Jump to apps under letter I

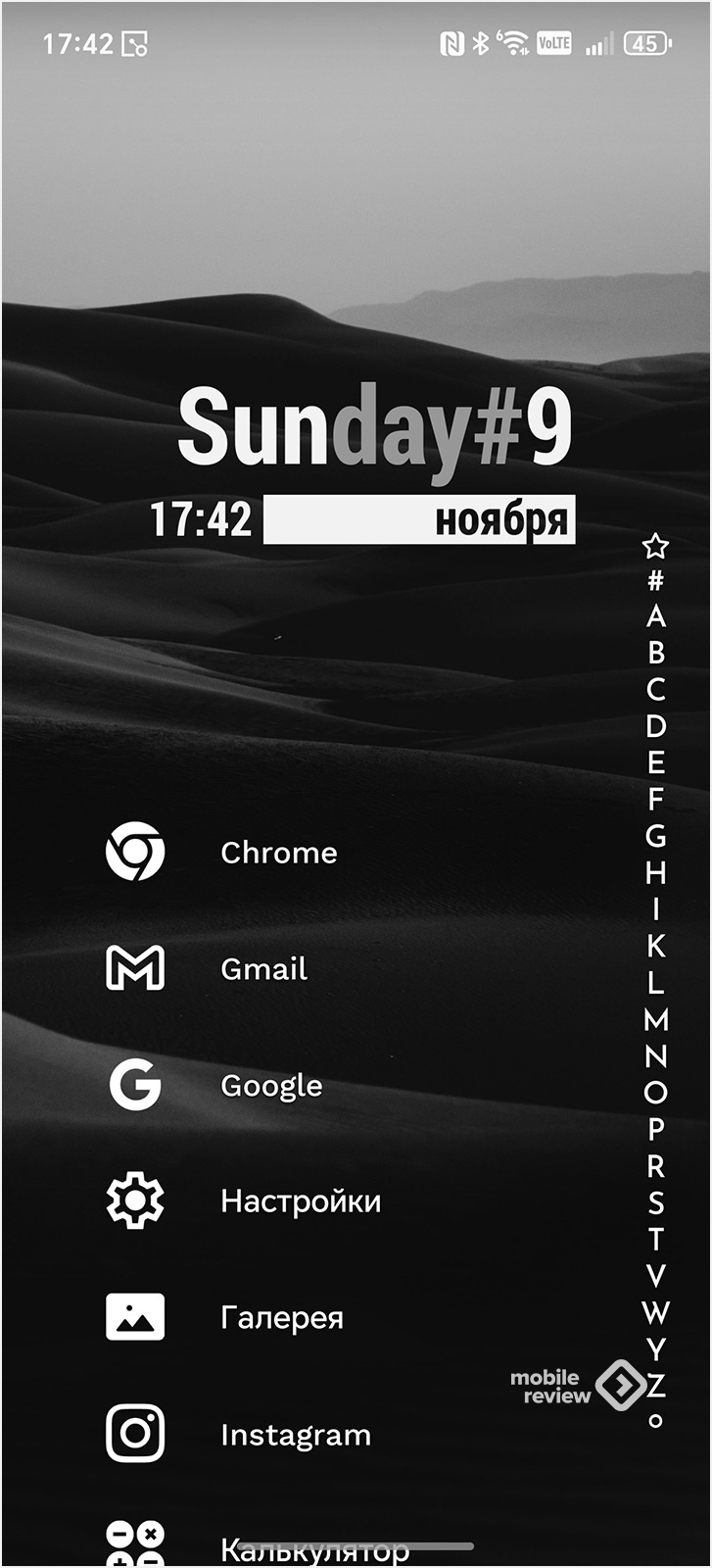pyautogui.click(x=656, y=909)
